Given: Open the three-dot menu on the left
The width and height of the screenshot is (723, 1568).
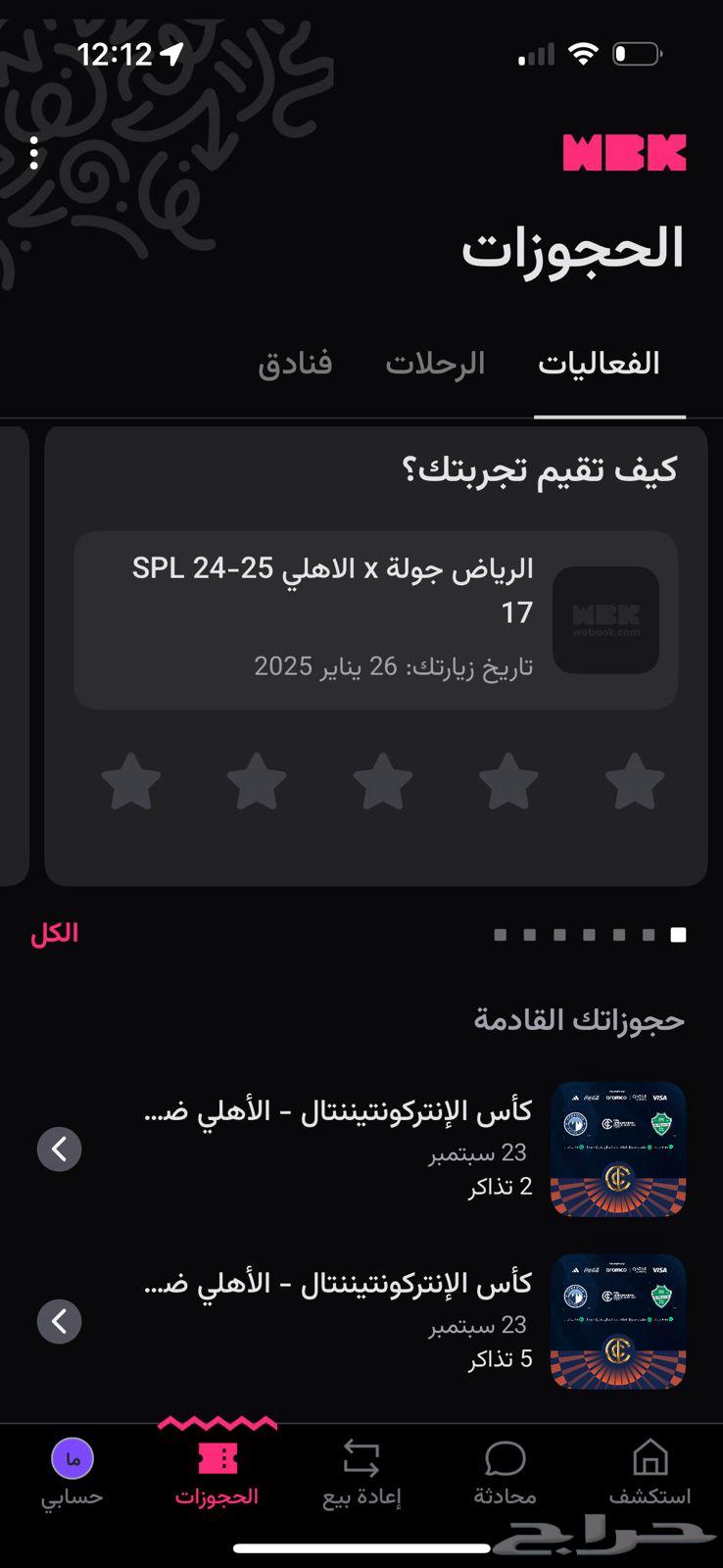Looking at the screenshot, I should 33,153.
